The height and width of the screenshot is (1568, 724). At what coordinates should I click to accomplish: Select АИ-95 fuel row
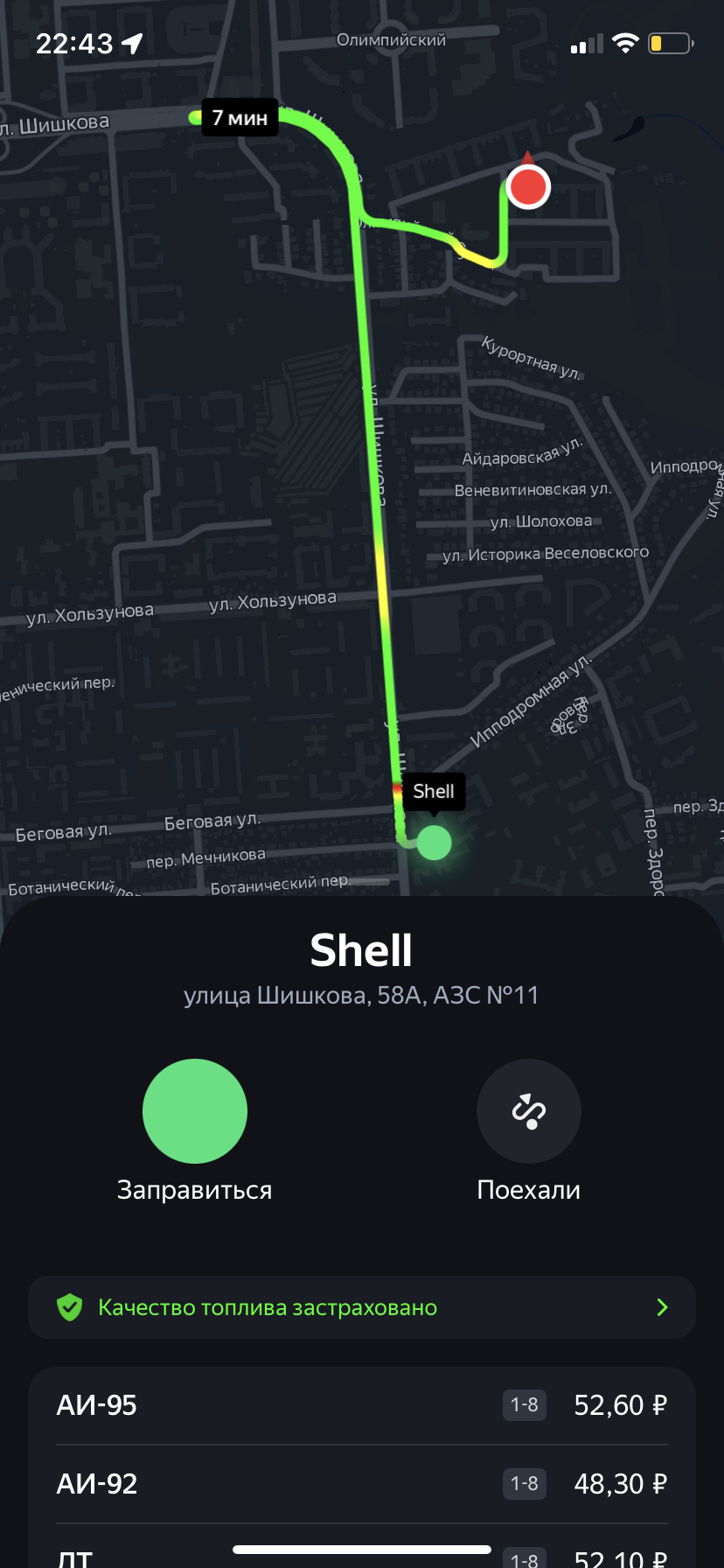[362, 1405]
